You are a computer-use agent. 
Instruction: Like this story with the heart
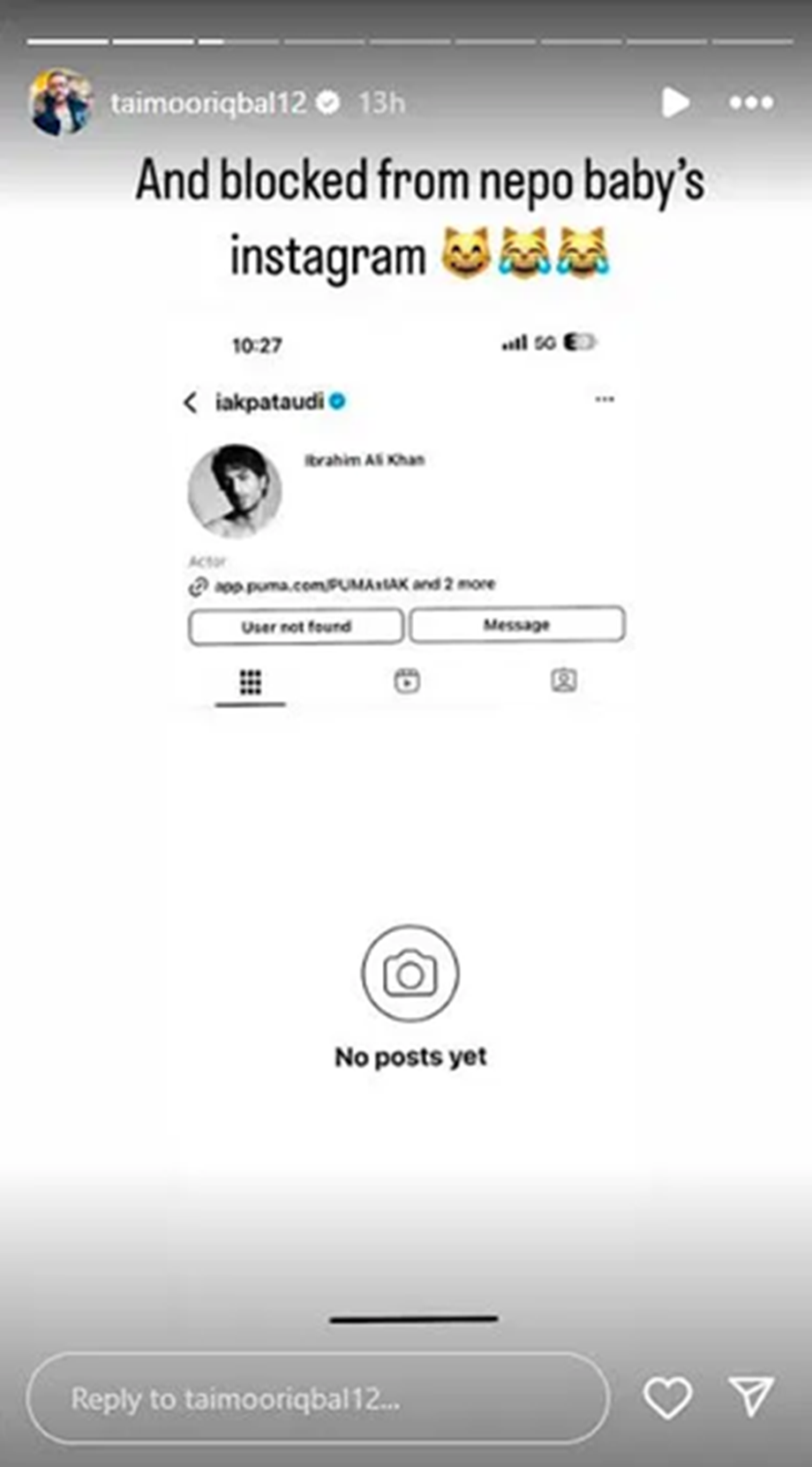click(667, 1398)
